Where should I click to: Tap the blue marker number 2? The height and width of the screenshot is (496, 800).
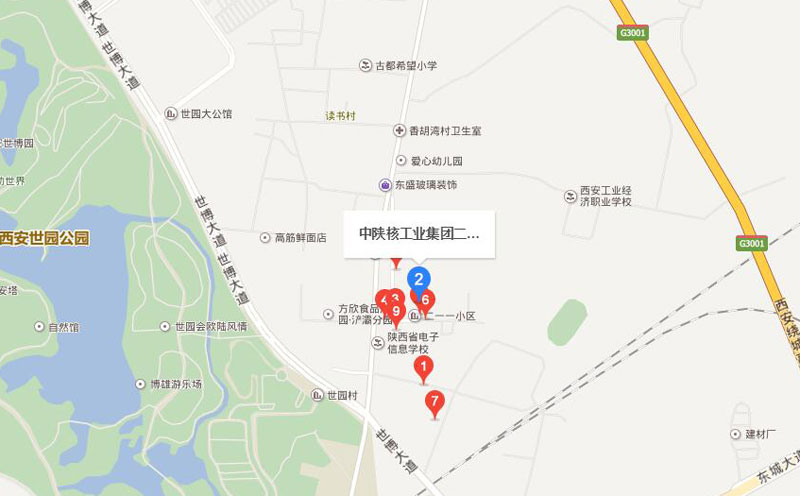coord(420,279)
